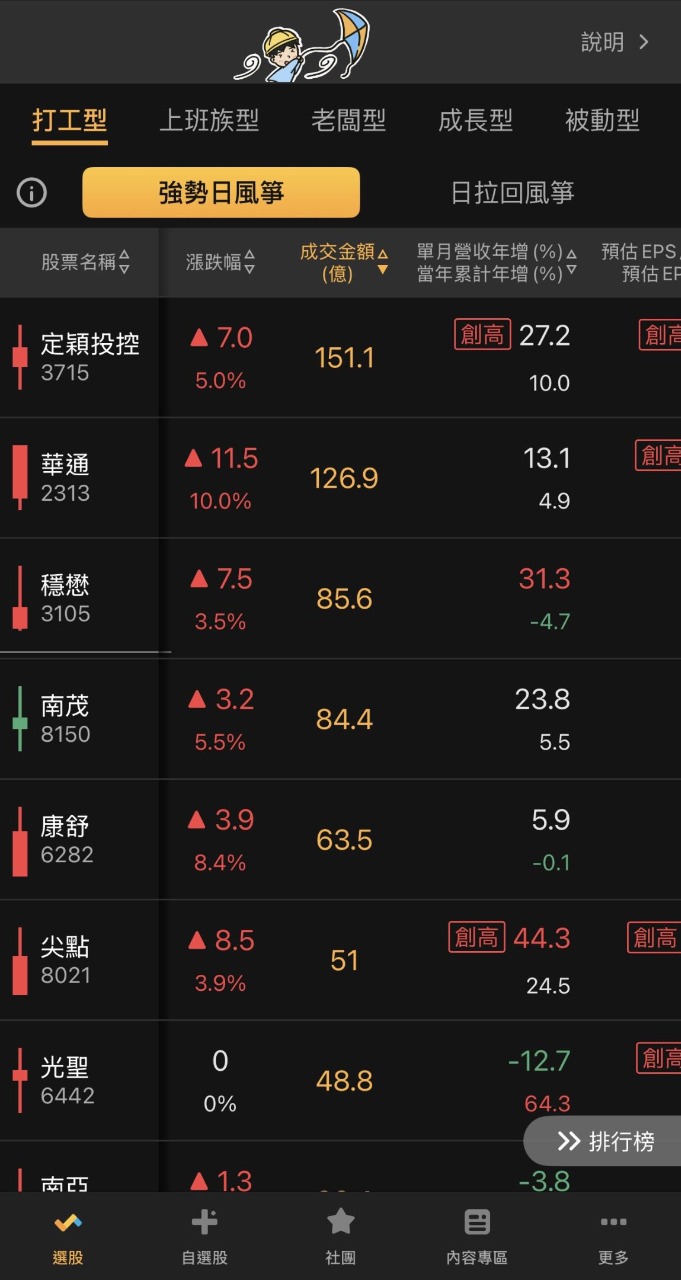Open the 內容專區 tab
The image size is (681, 1280).
pos(477,1237)
